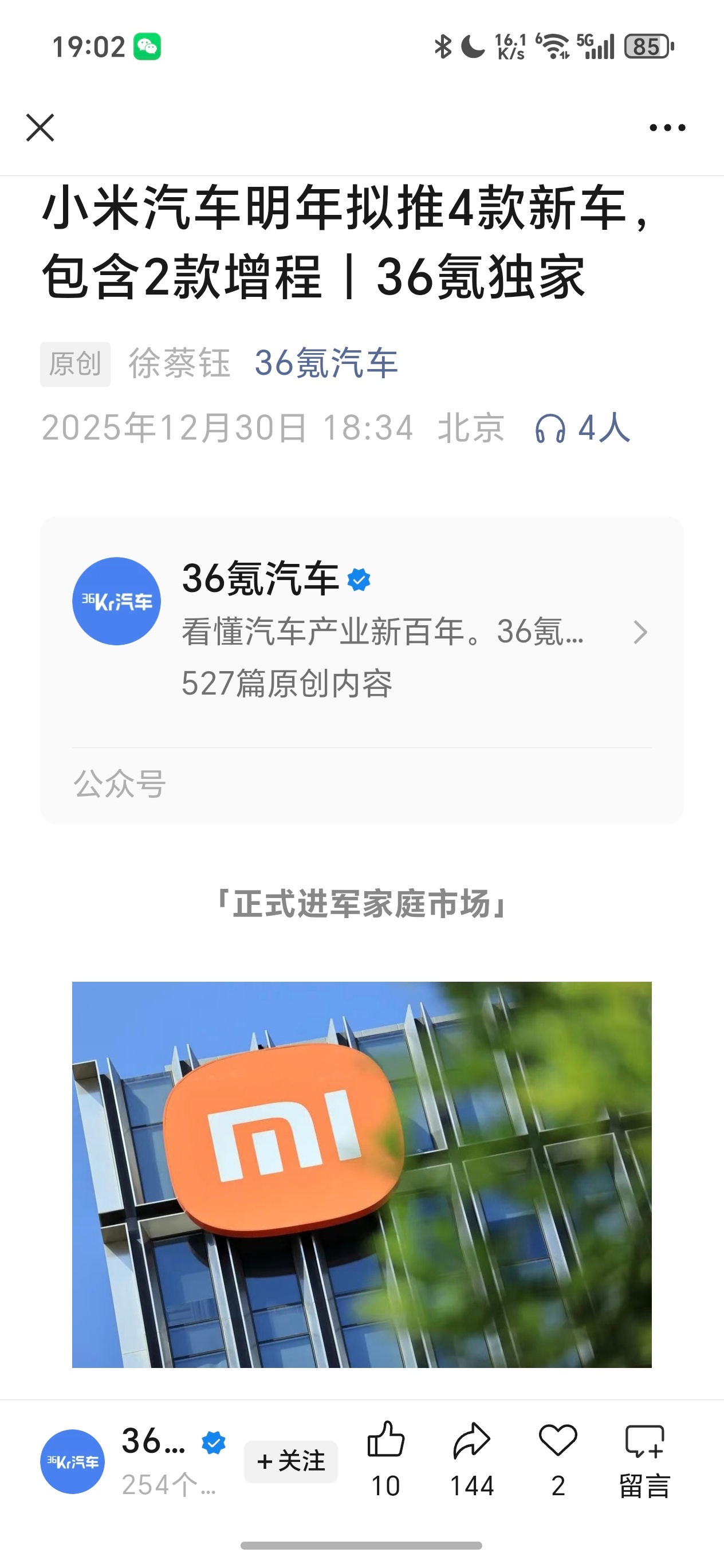
Task: Tap the blue verified badge next to 36氪汽车
Action: click(x=358, y=580)
